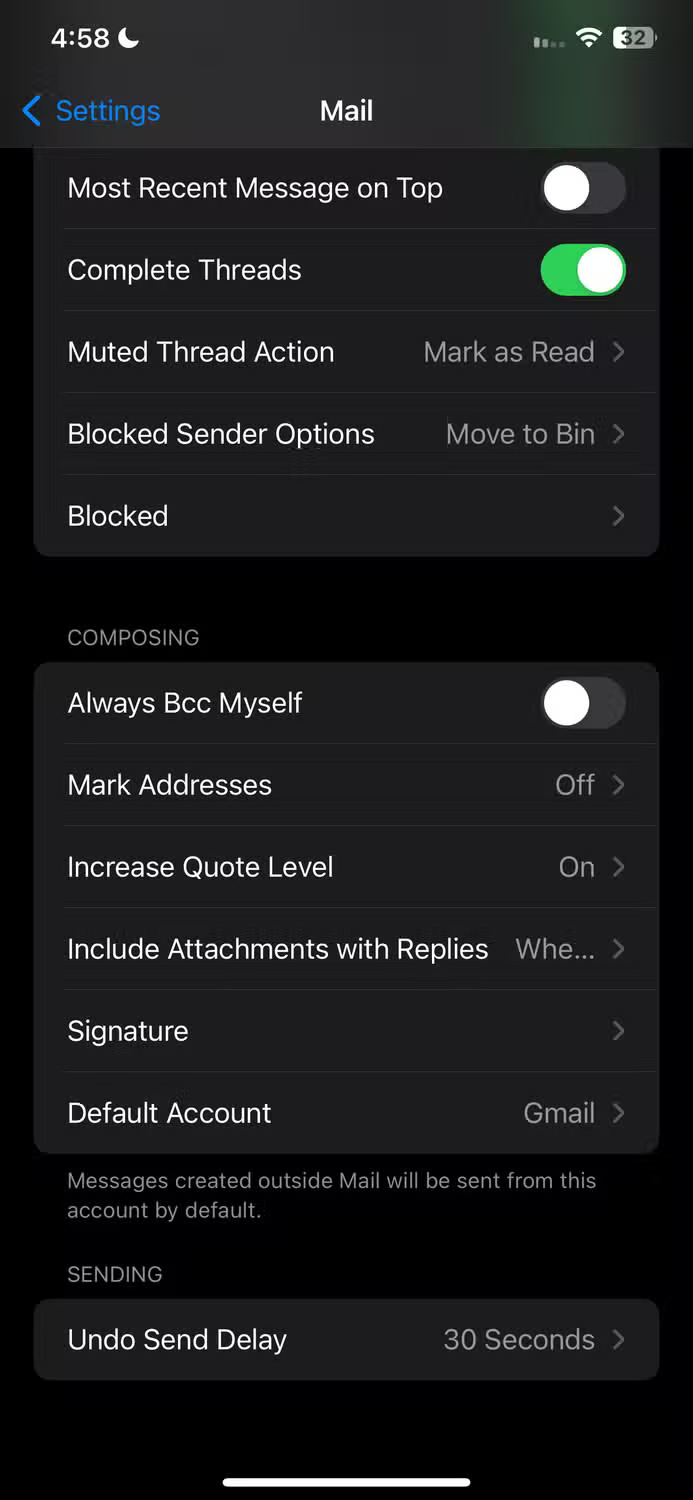
Task: Edit the email Signature
Action: click(x=346, y=1031)
